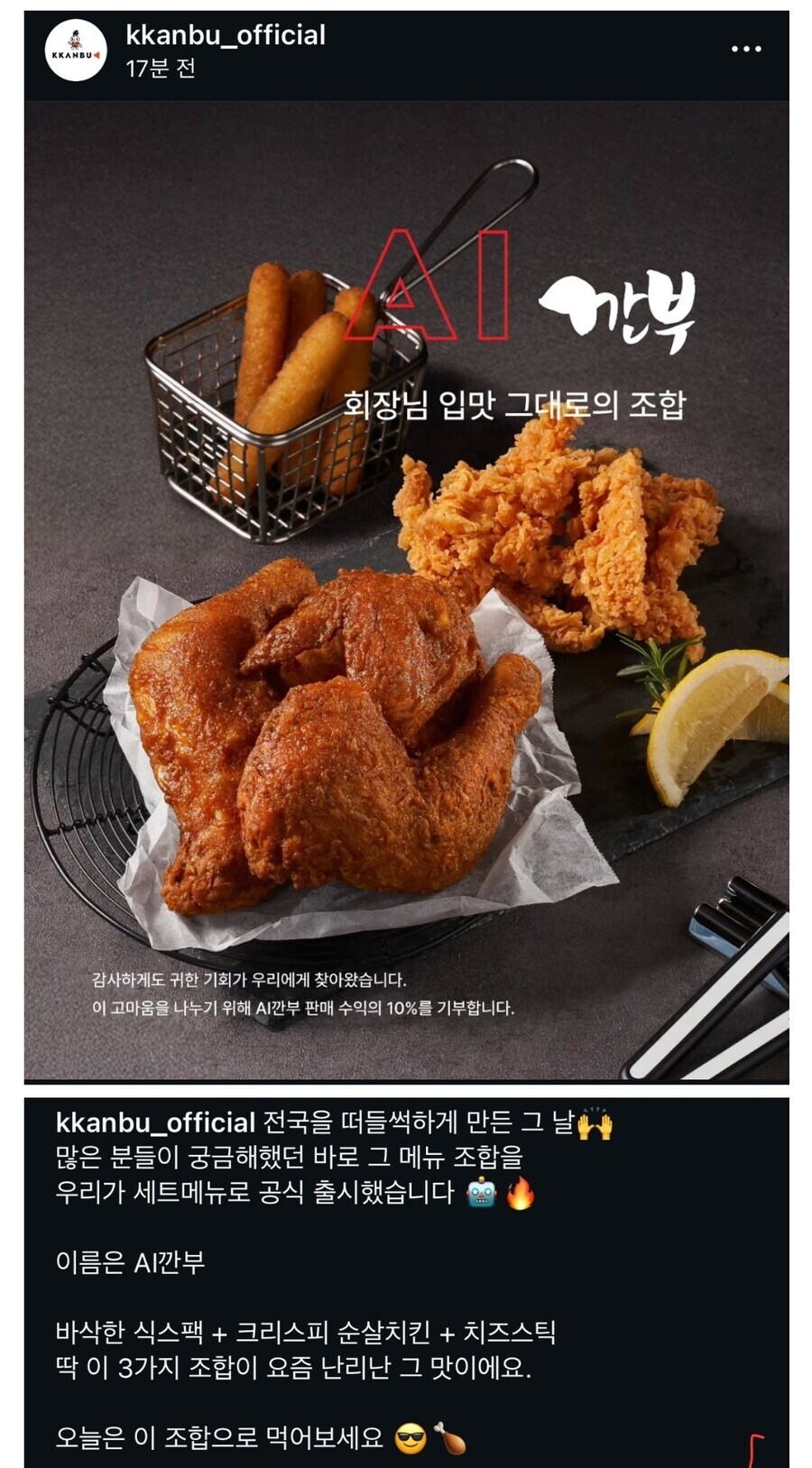Open the kkanbu_official profile picture
Screen dimensions: 812x1468
click(75, 51)
